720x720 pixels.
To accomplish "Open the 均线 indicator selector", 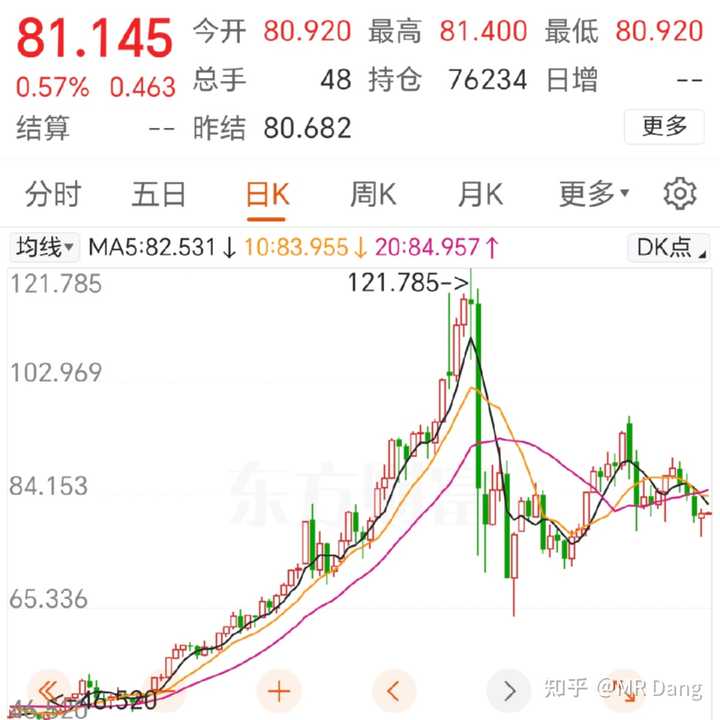I will coord(45,247).
